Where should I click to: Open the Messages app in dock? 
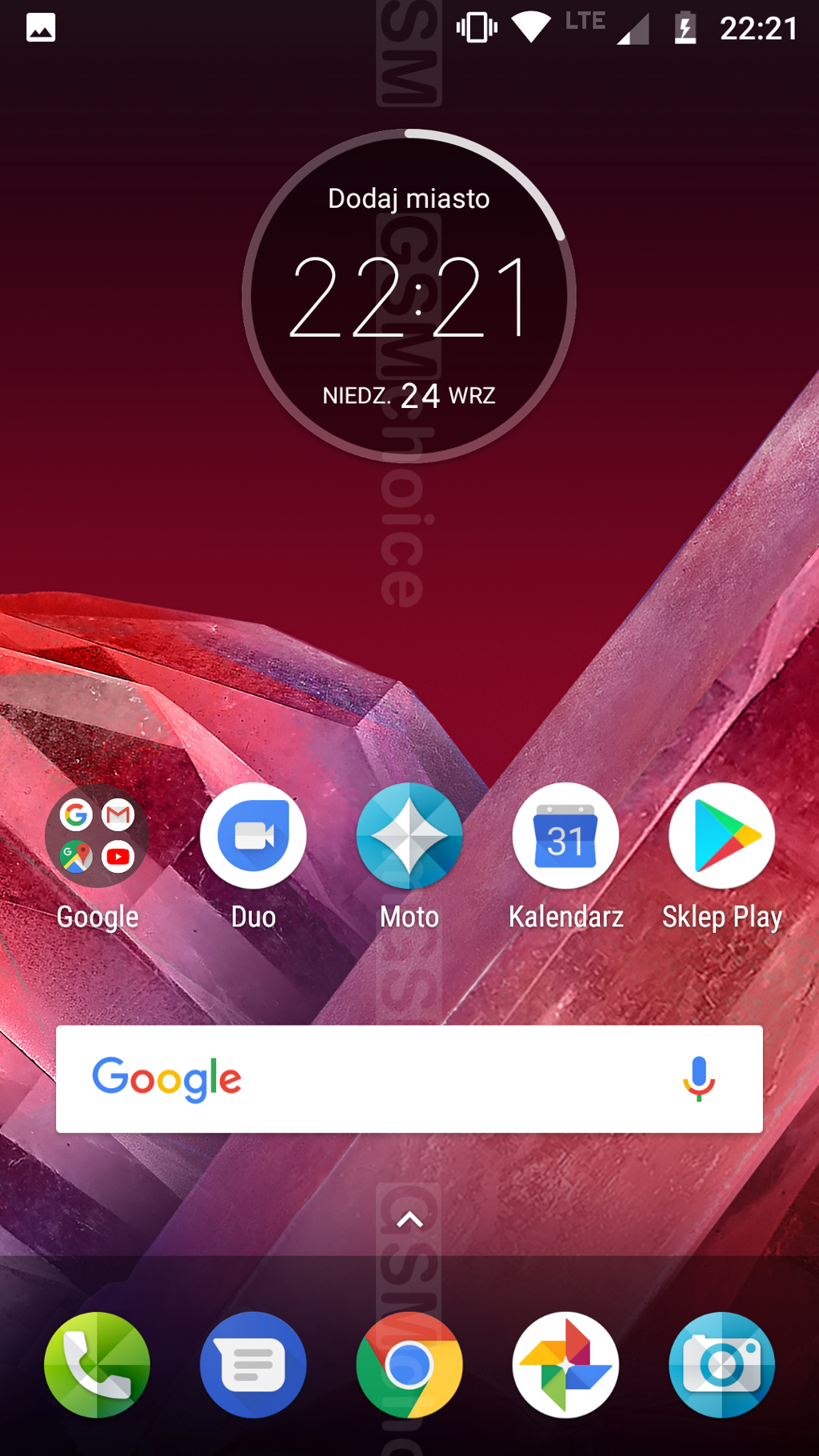point(253,1365)
